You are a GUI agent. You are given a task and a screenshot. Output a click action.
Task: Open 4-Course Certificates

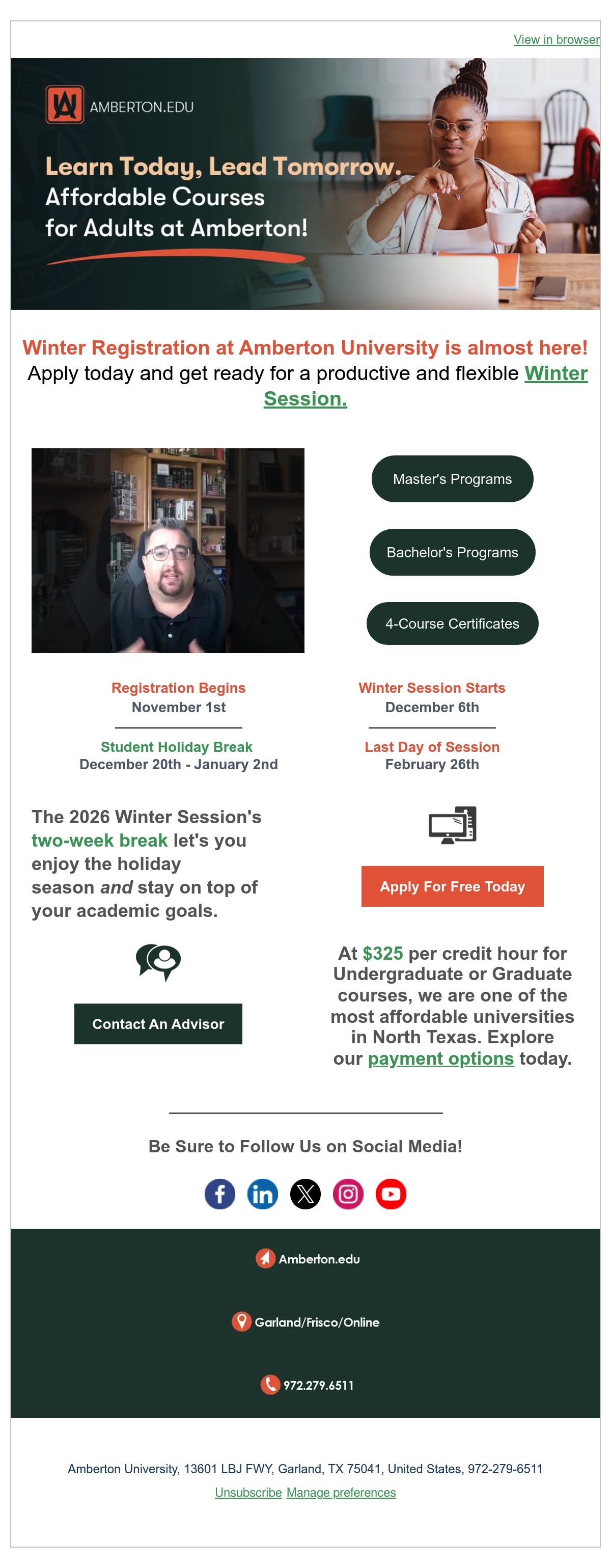452,624
